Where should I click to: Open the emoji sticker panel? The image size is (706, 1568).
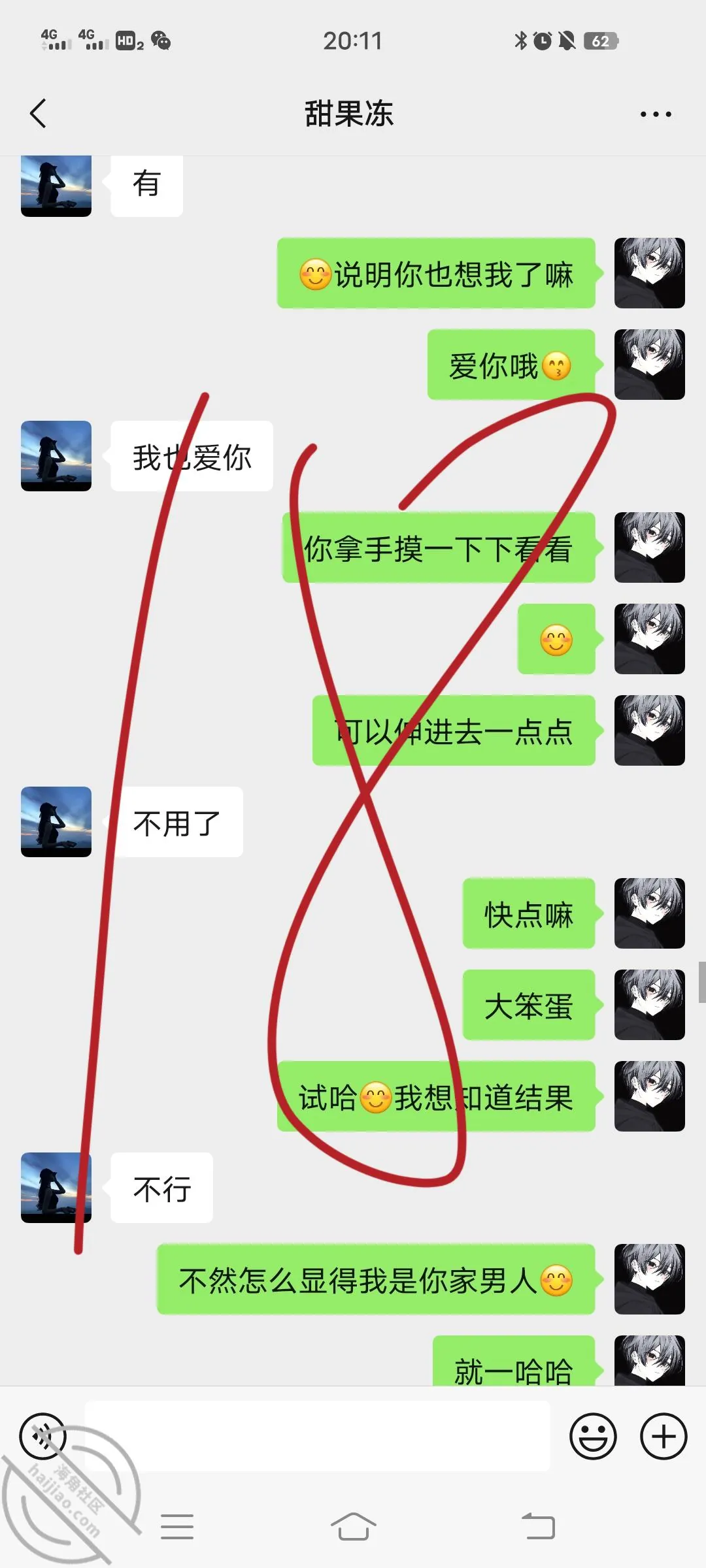[593, 1436]
